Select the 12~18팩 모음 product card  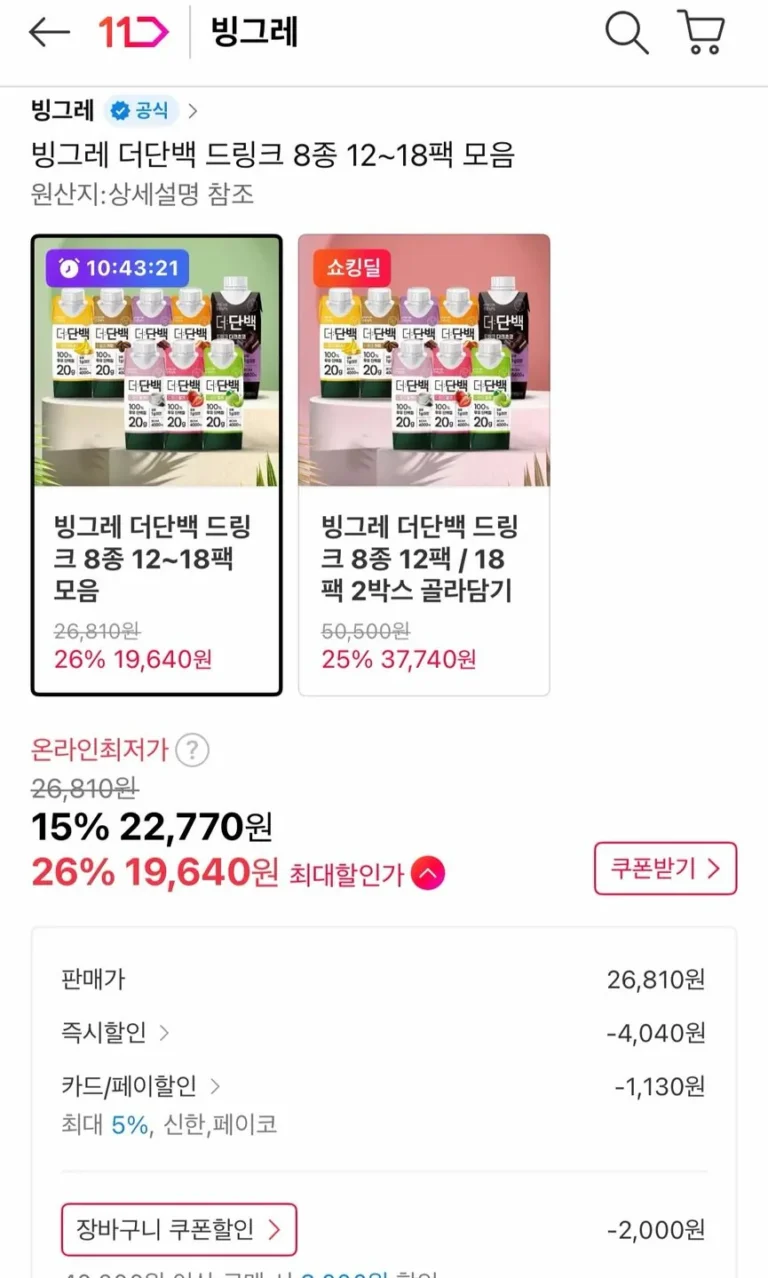[x=156, y=464]
